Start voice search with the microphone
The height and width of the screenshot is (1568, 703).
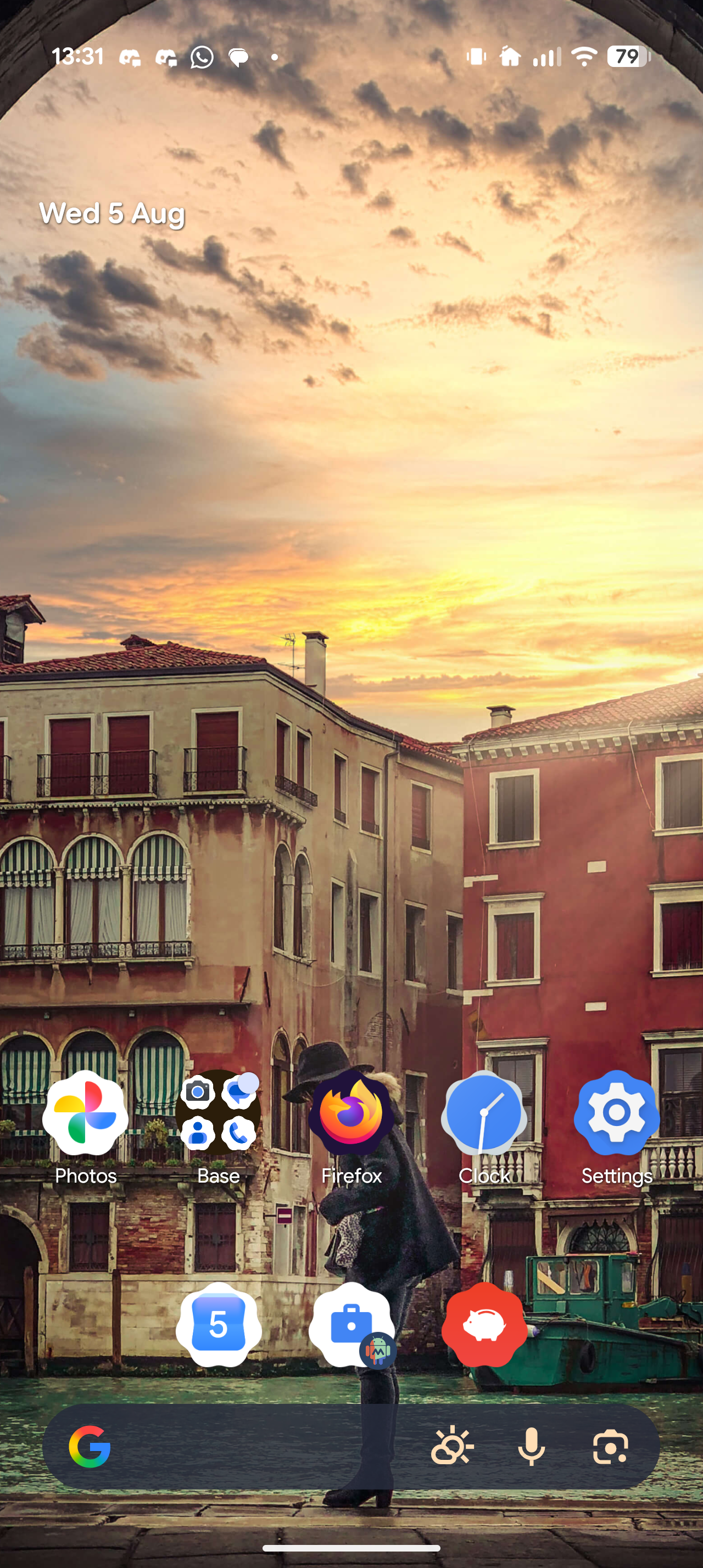pos(531,1447)
